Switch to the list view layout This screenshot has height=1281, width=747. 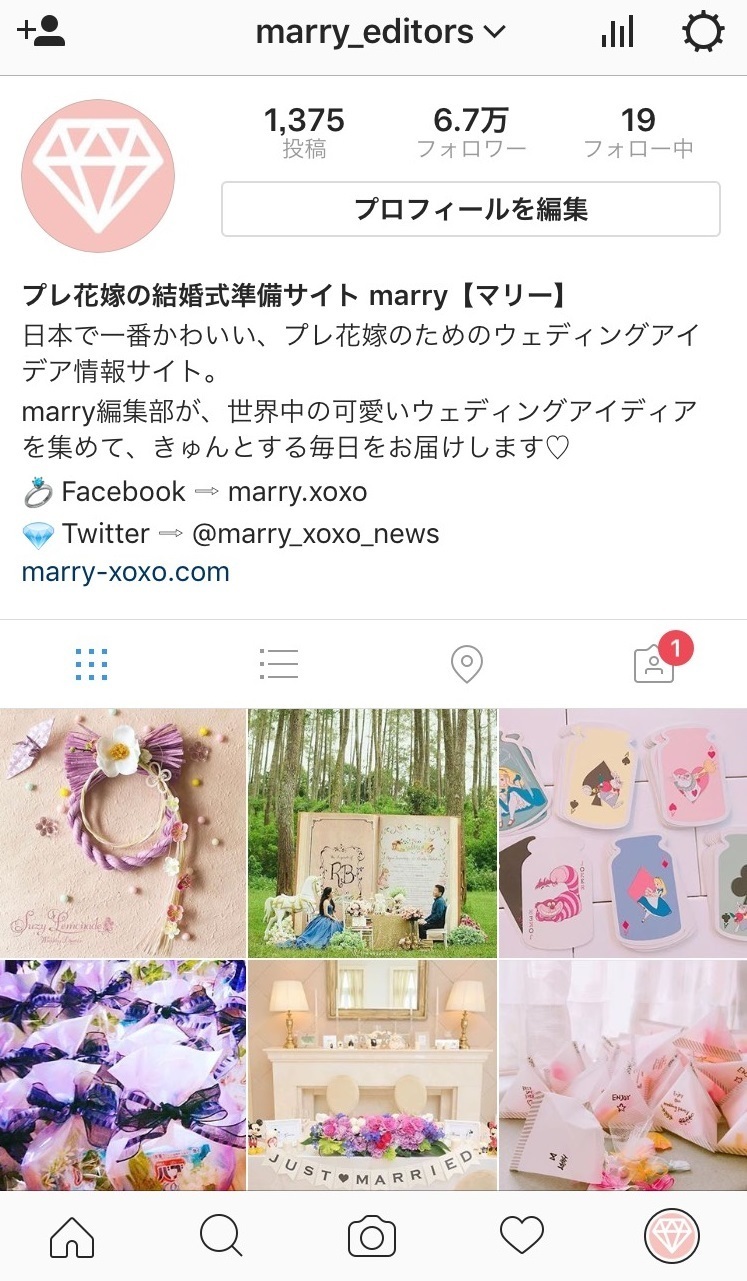278,663
